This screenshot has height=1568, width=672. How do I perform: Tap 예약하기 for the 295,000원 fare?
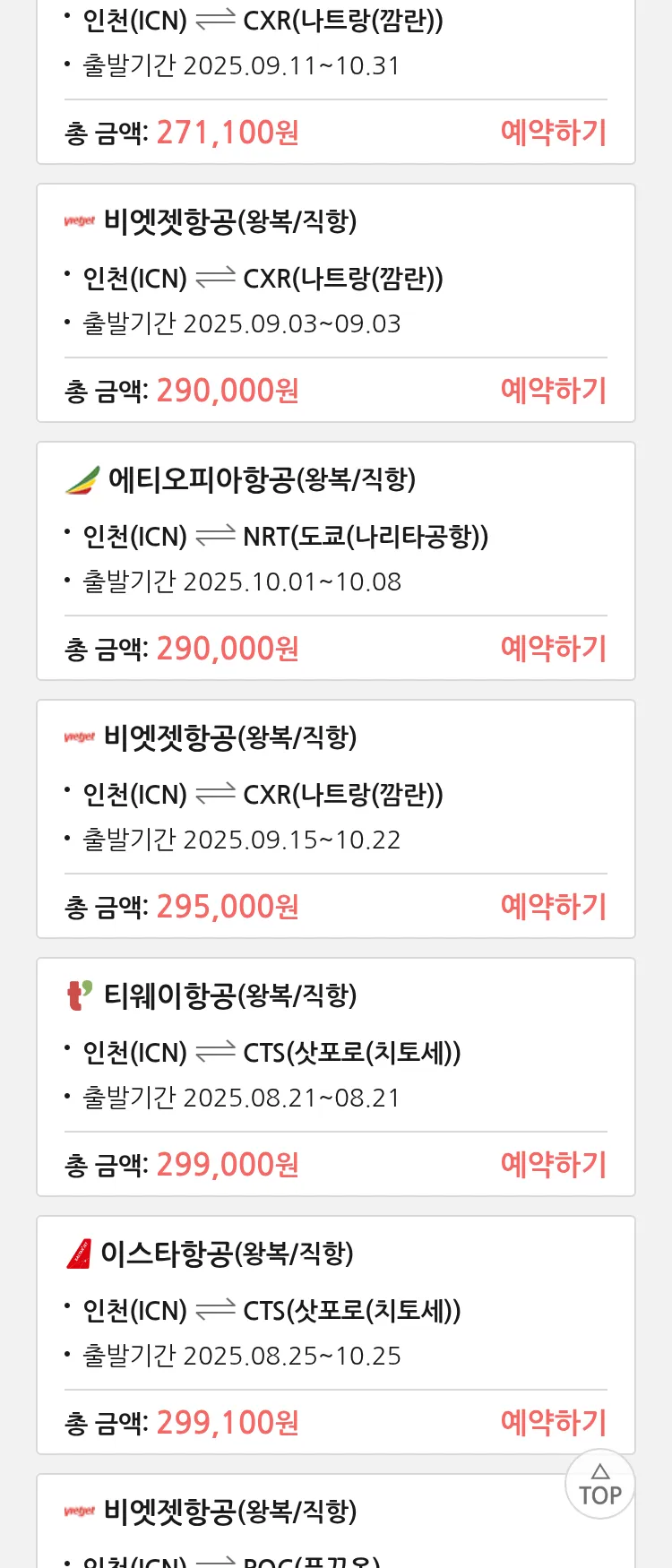coord(553,907)
